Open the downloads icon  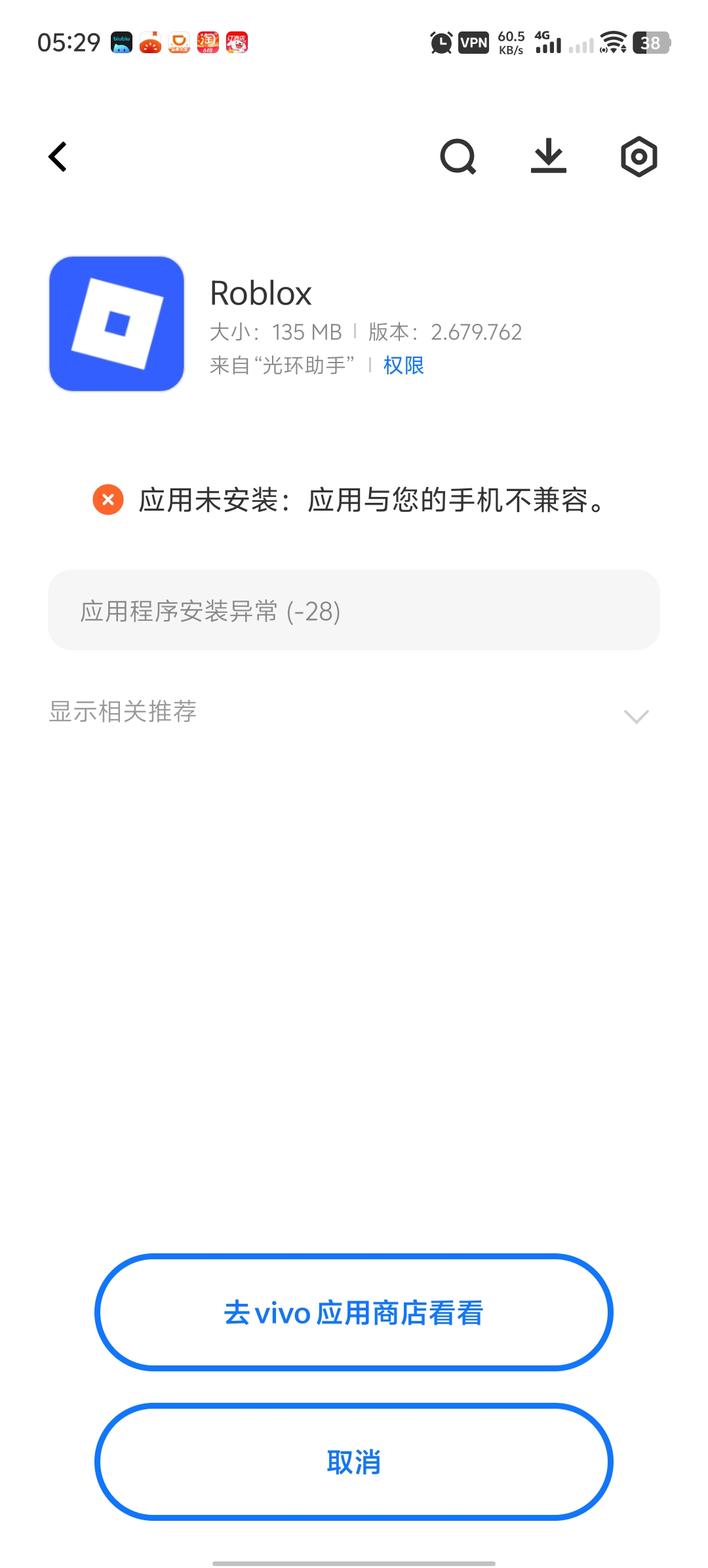click(548, 157)
